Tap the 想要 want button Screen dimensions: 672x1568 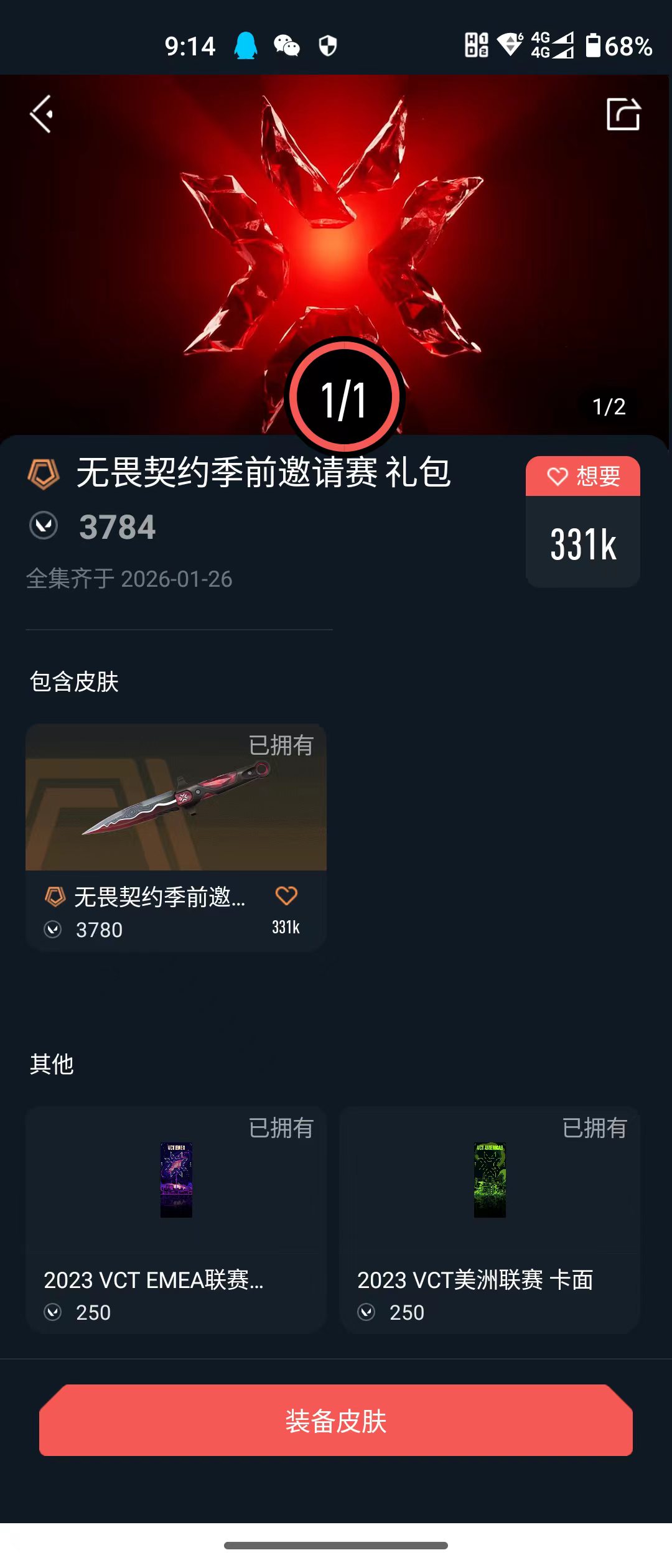(583, 477)
